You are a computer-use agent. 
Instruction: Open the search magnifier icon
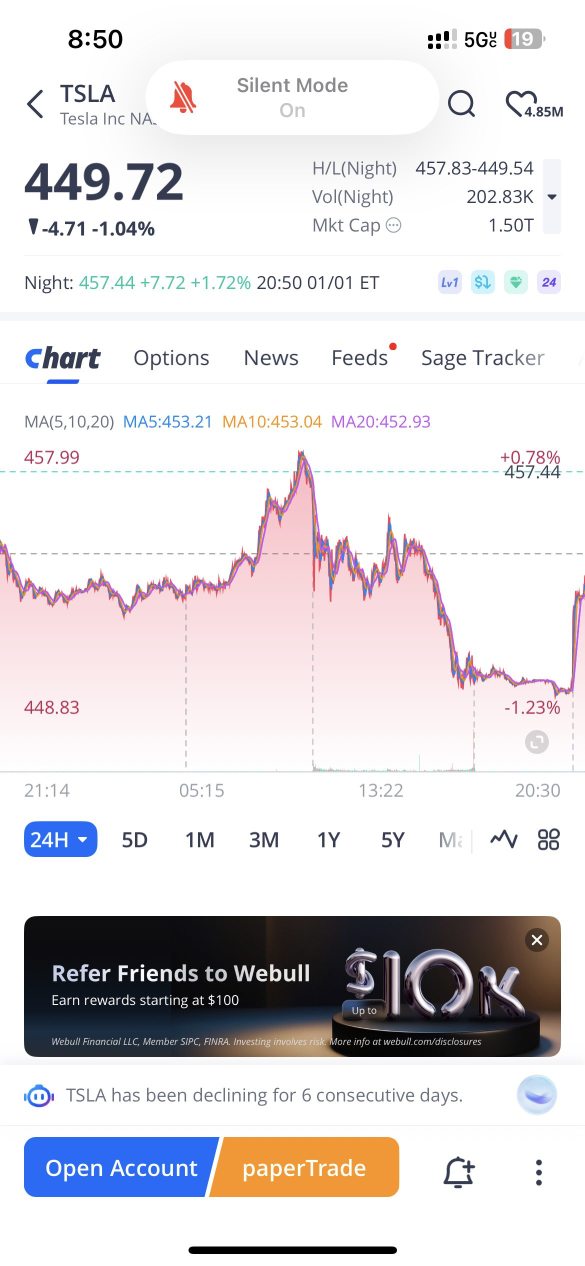(461, 103)
